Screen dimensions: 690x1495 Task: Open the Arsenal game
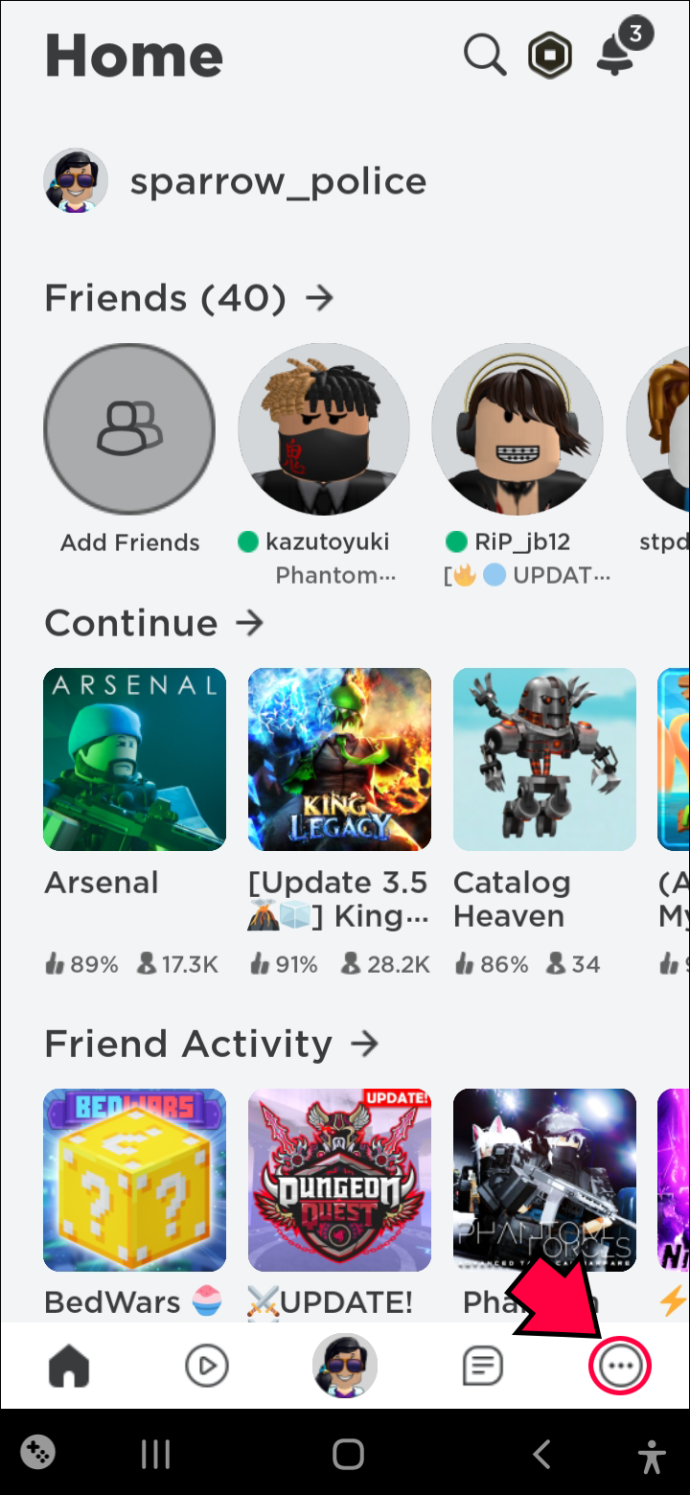(x=135, y=760)
